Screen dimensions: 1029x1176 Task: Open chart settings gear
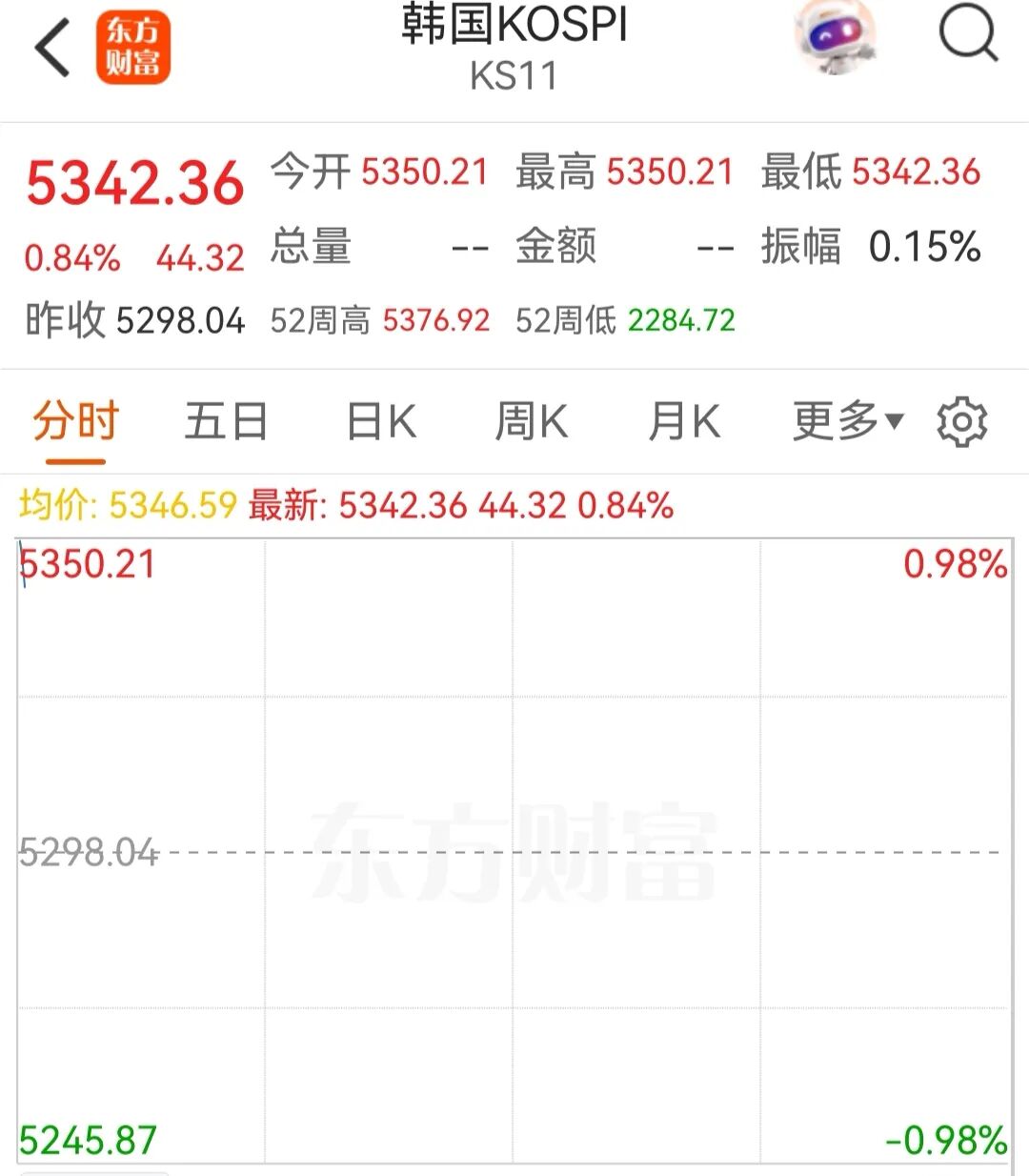[x=961, y=422]
